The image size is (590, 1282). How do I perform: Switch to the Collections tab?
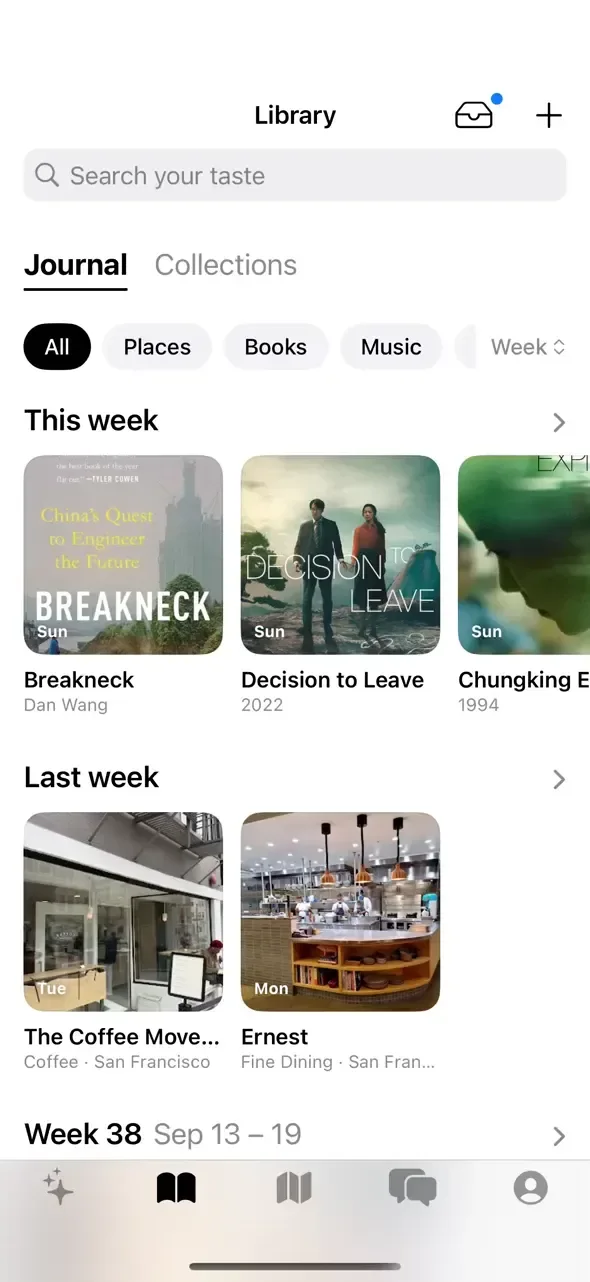click(x=226, y=265)
